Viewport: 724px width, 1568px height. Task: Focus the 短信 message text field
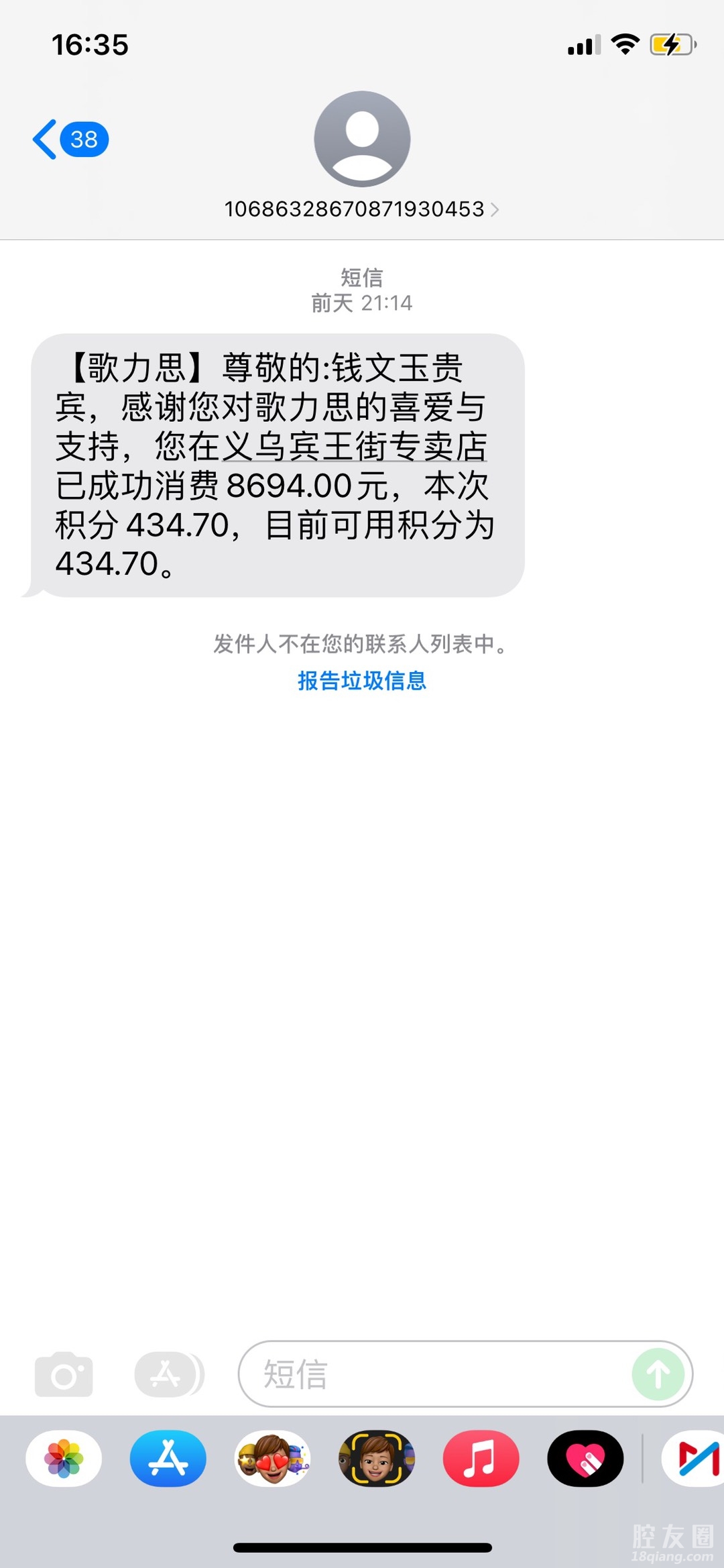(x=429, y=1374)
